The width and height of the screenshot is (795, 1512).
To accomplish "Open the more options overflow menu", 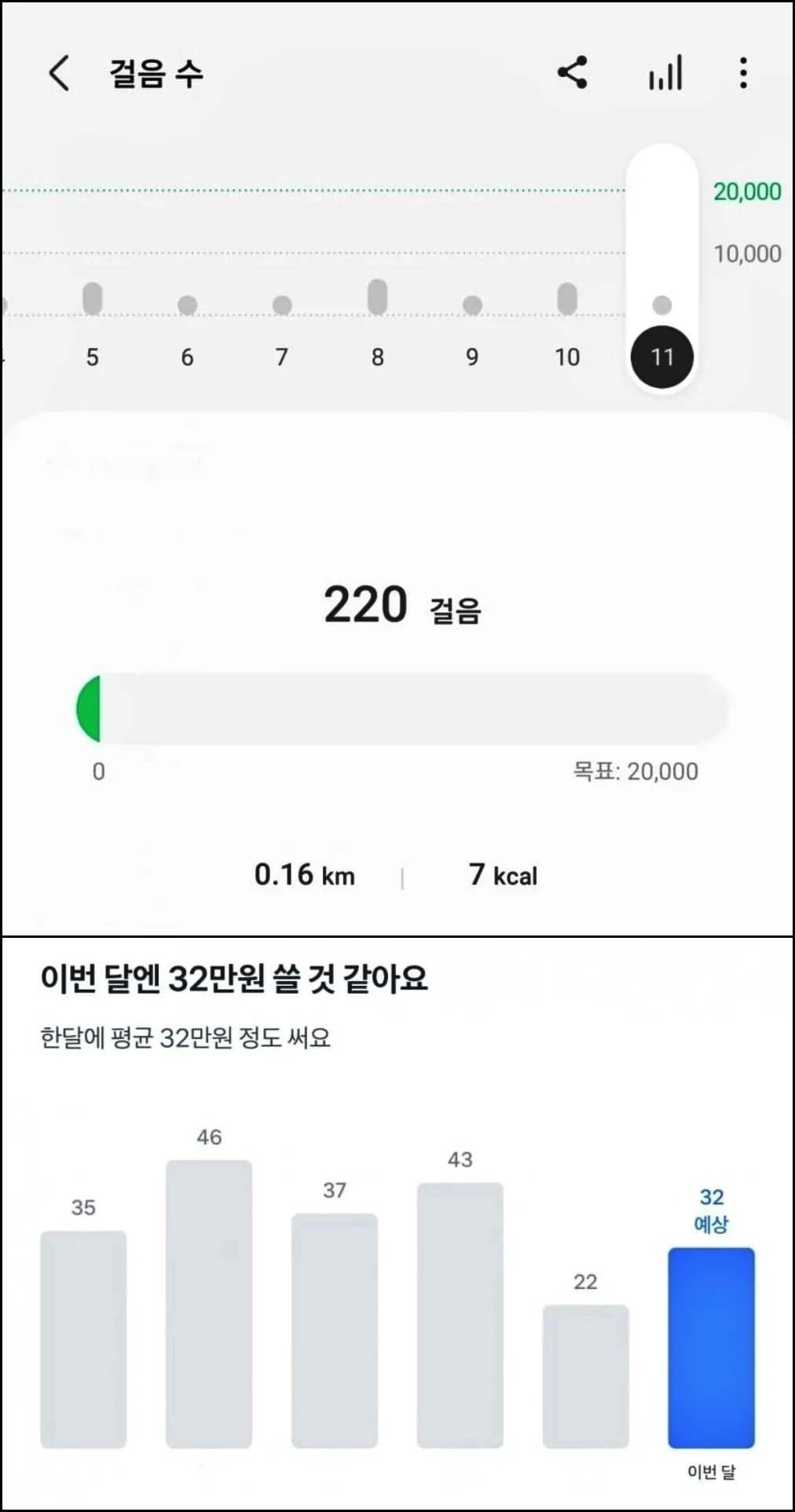I will click(x=741, y=73).
